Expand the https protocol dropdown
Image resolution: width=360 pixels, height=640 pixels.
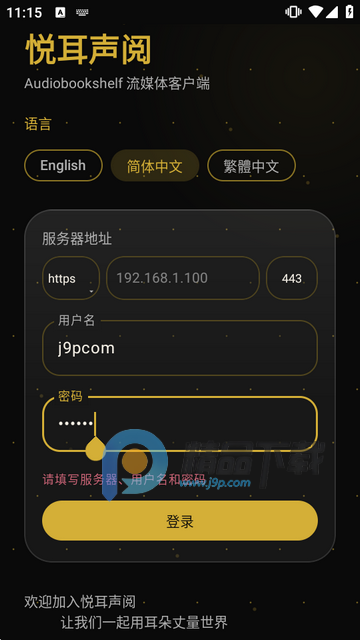coord(71,278)
